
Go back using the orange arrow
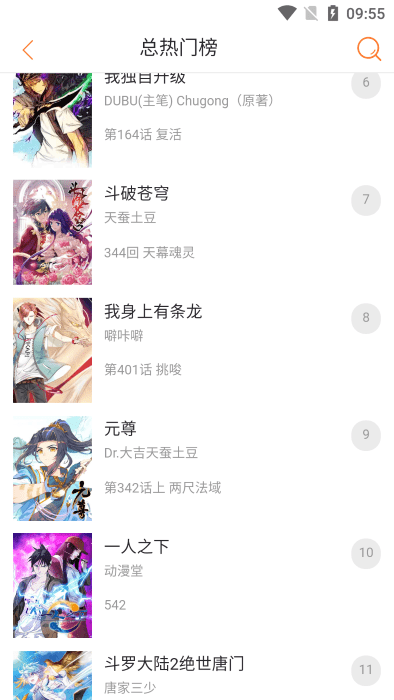click(x=28, y=50)
